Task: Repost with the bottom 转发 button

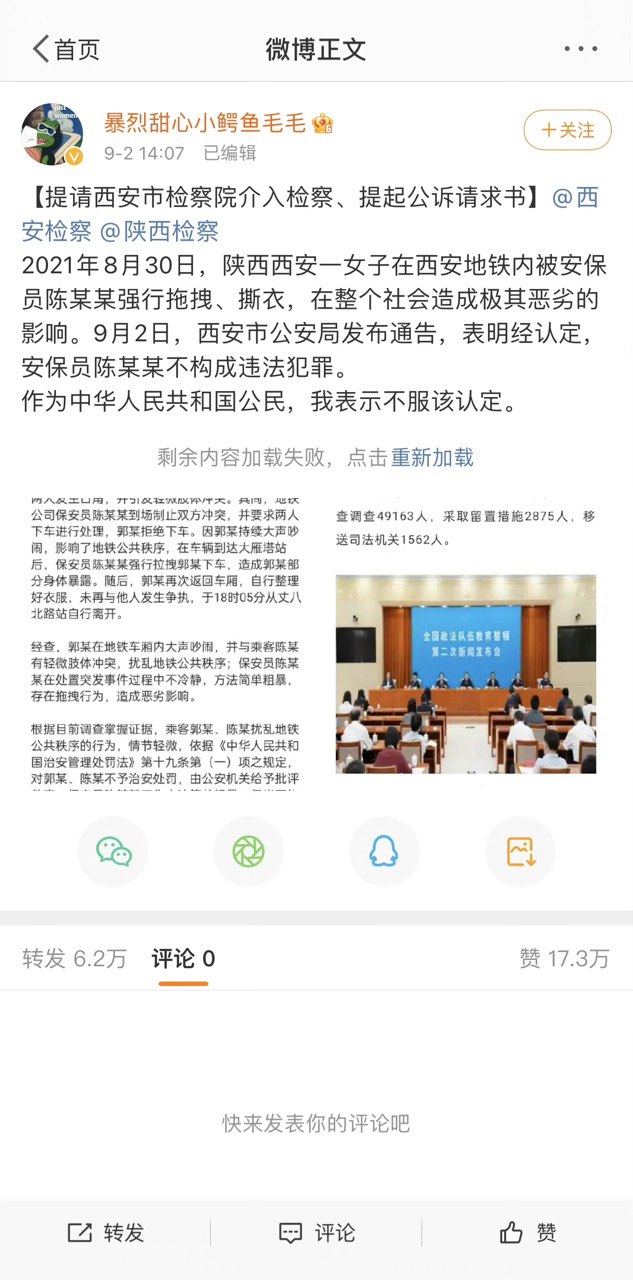Action: [x=106, y=1232]
